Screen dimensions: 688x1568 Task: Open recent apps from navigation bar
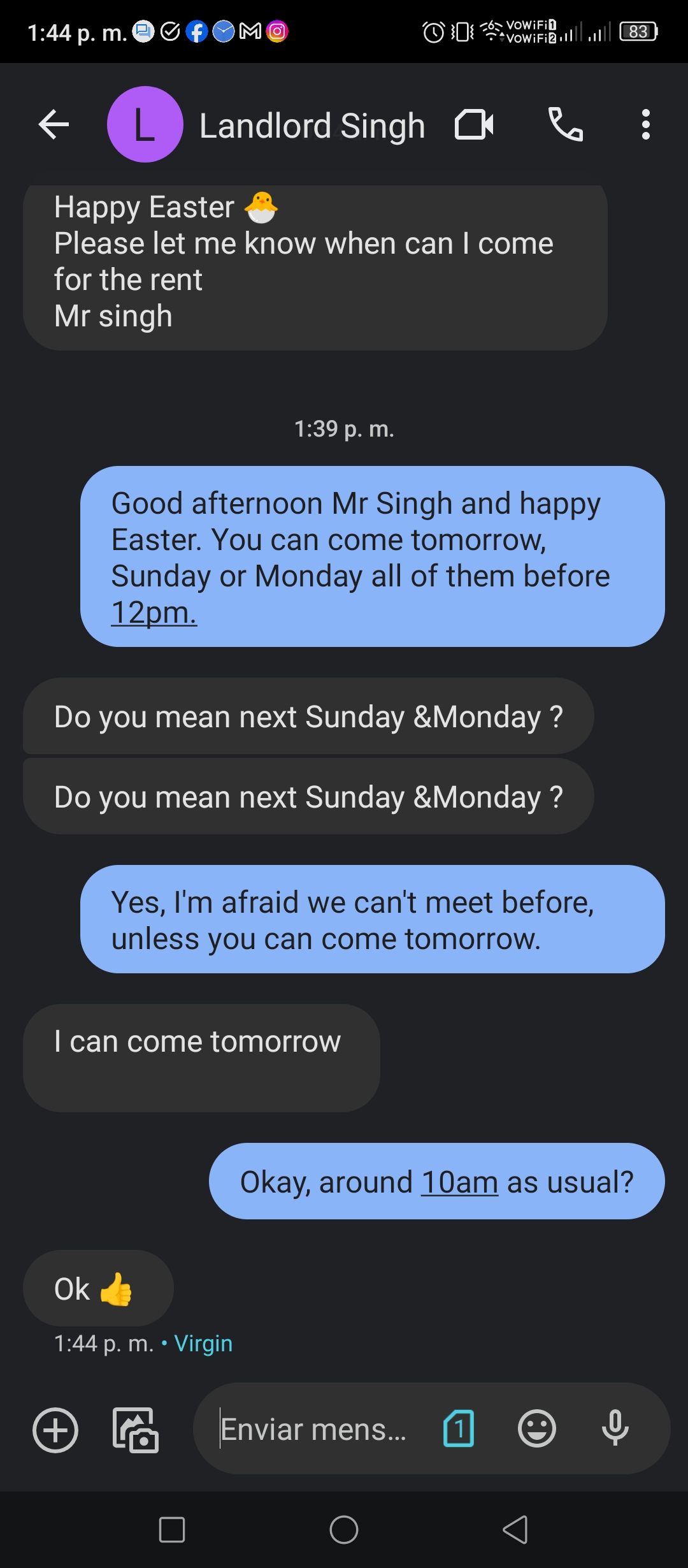coord(172,1530)
